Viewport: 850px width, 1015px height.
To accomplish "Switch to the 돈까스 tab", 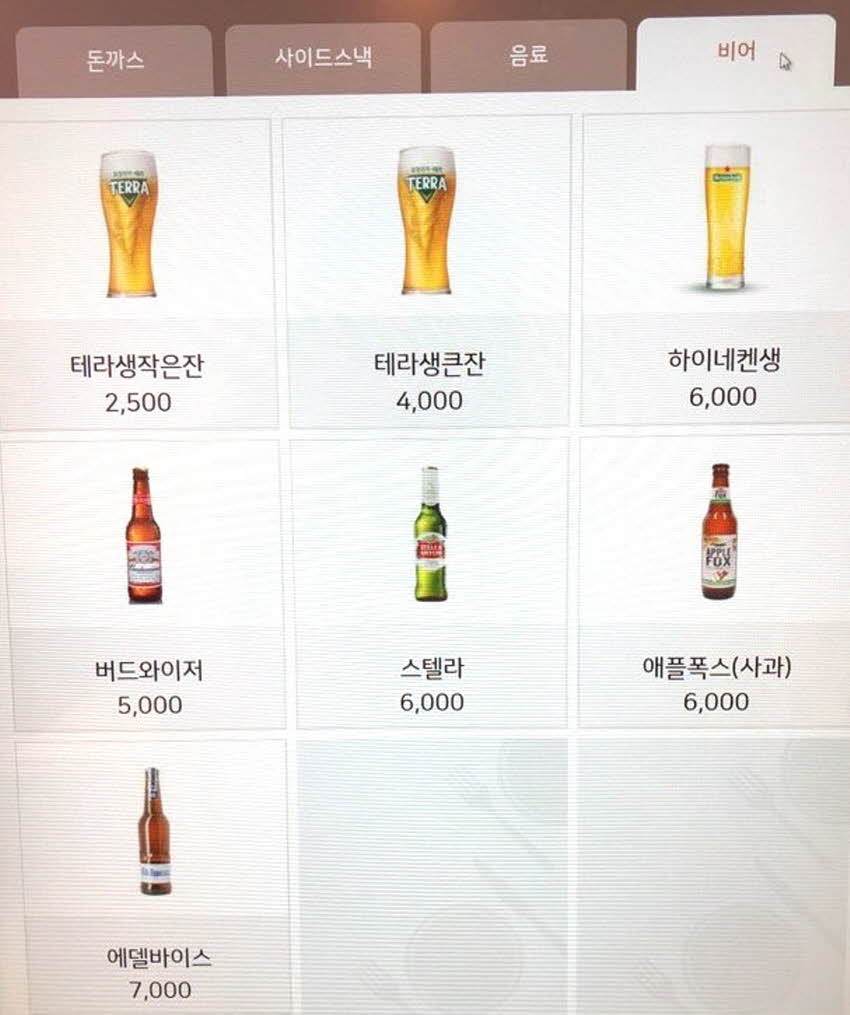I will point(114,60).
